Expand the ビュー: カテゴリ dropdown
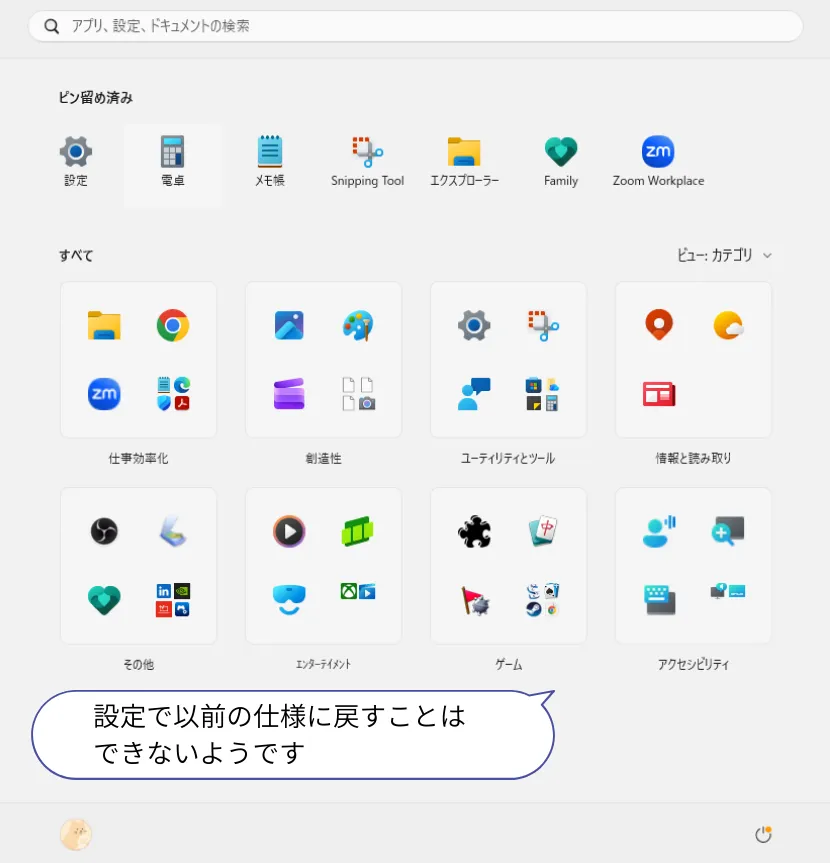This screenshot has width=830, height=863. 725,256
